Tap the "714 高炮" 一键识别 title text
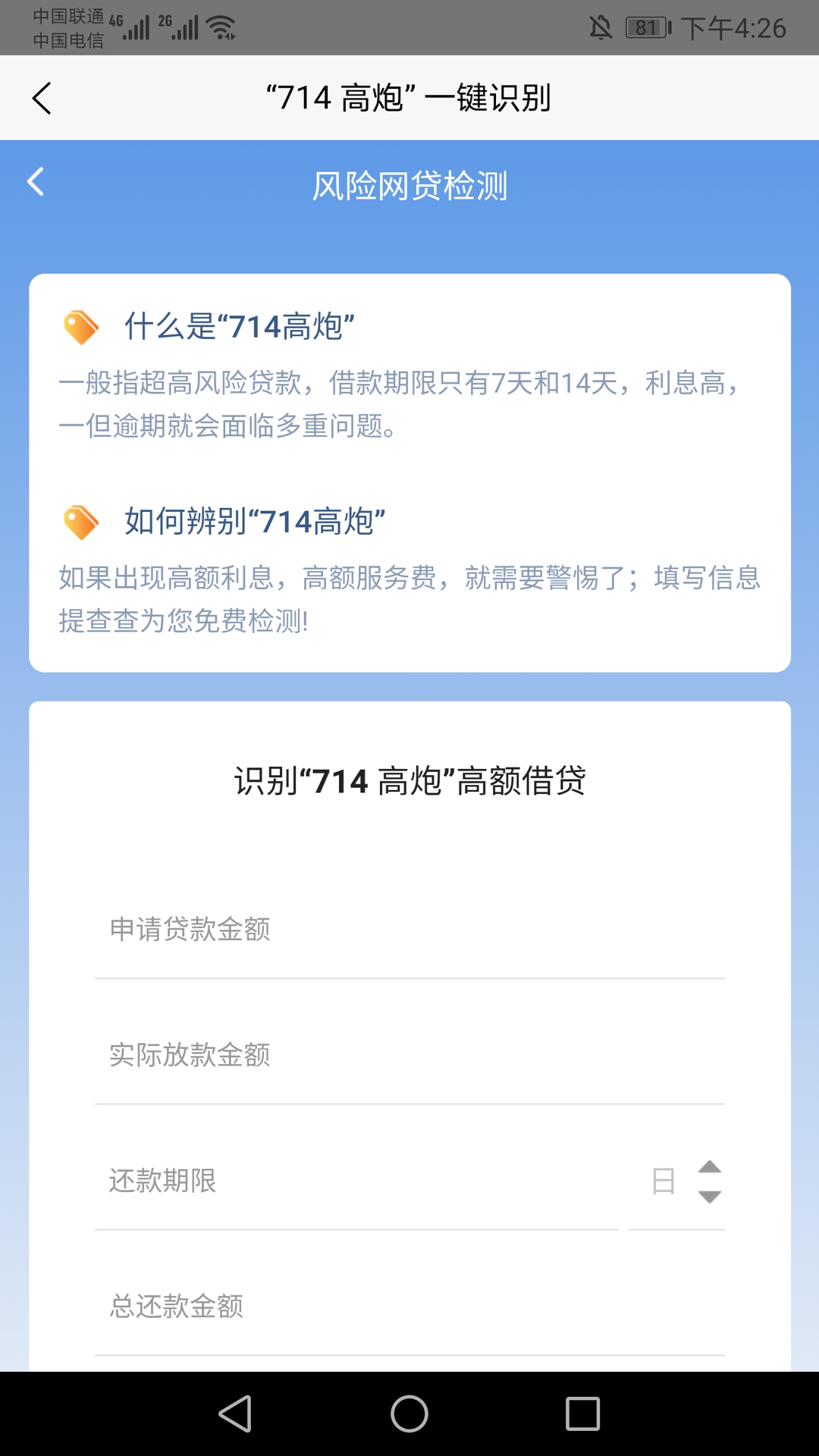The height and width of the screenshot is (1456, 819). click(x=409, y=97)
